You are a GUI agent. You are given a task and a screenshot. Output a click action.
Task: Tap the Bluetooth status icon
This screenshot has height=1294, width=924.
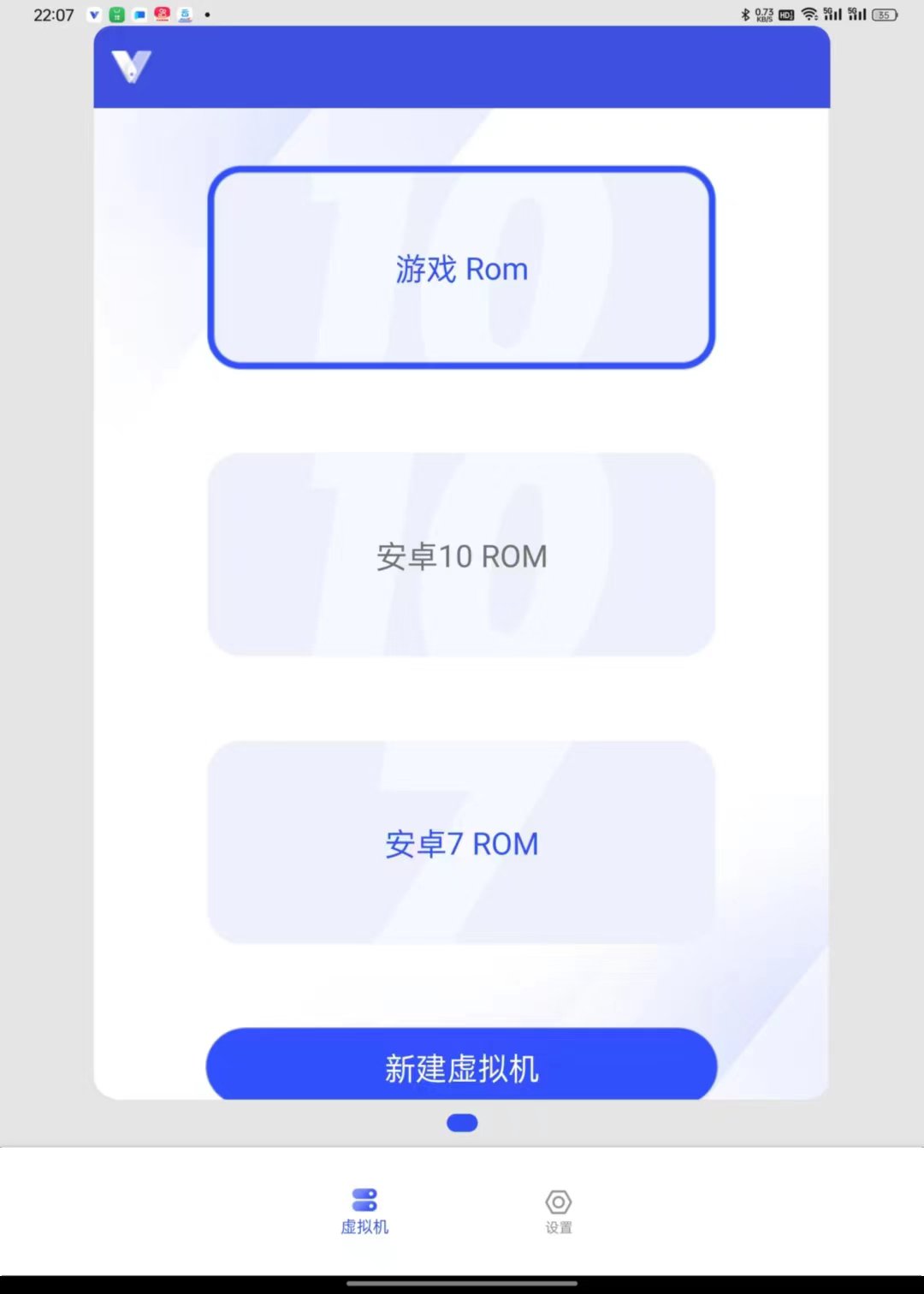745,13
